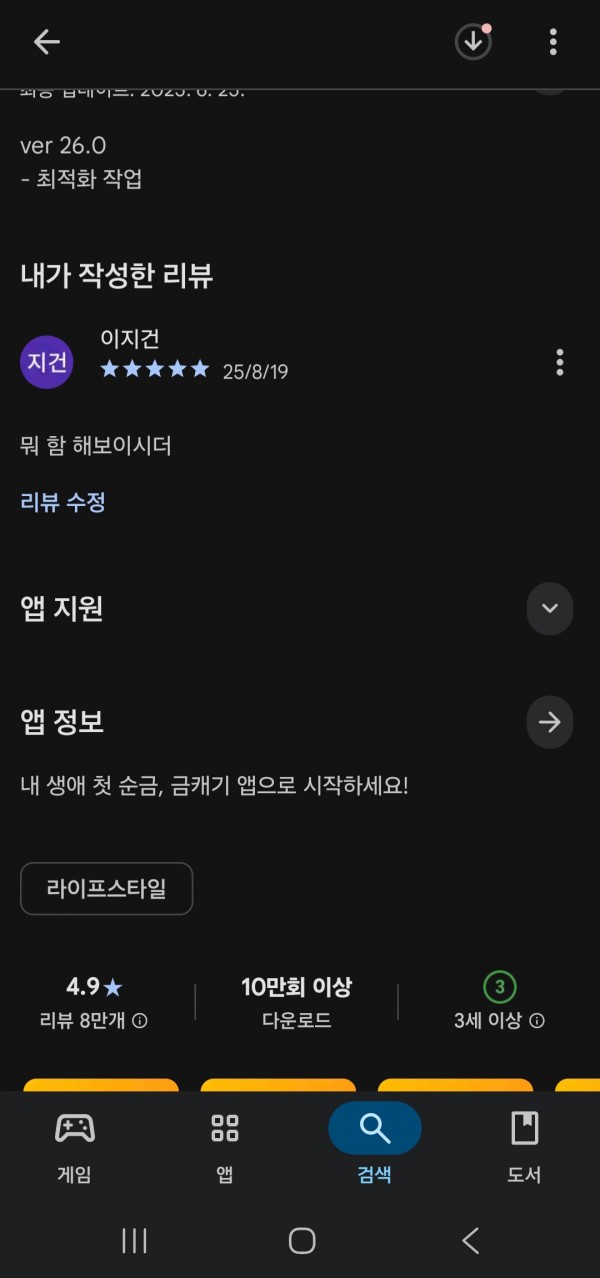Switch to the 게임 tab
The width and height of the screenshot is (600, 1278).
click(x=75, y=1147)
